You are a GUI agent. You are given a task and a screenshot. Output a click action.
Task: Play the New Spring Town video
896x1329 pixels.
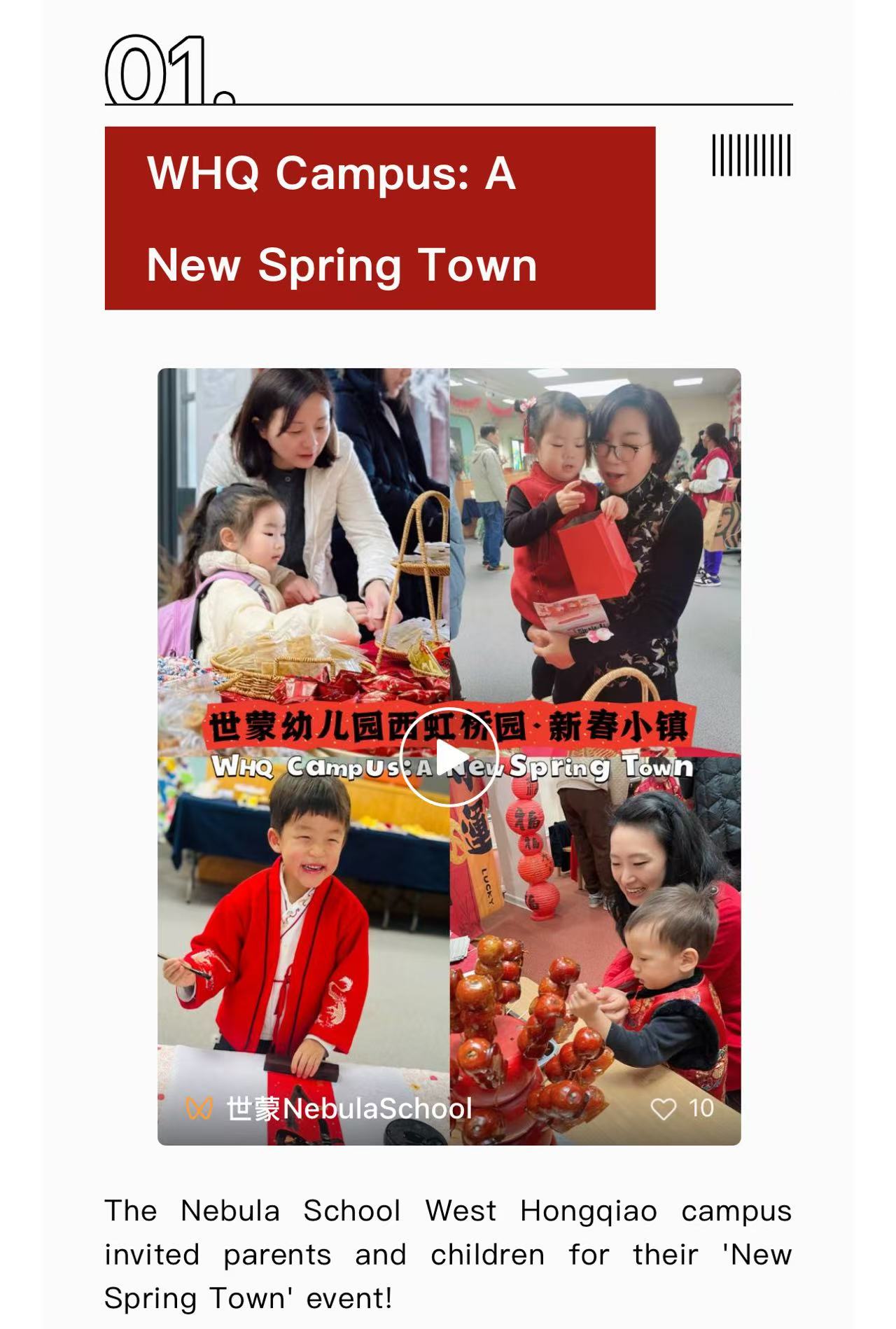449,758
